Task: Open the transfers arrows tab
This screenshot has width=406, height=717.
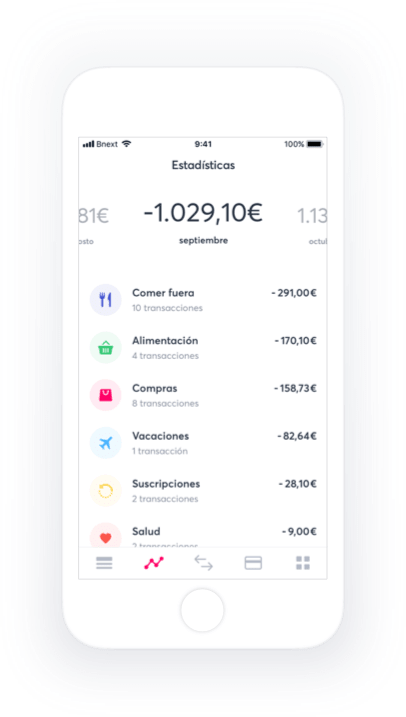Action: [x=203, y=563]
